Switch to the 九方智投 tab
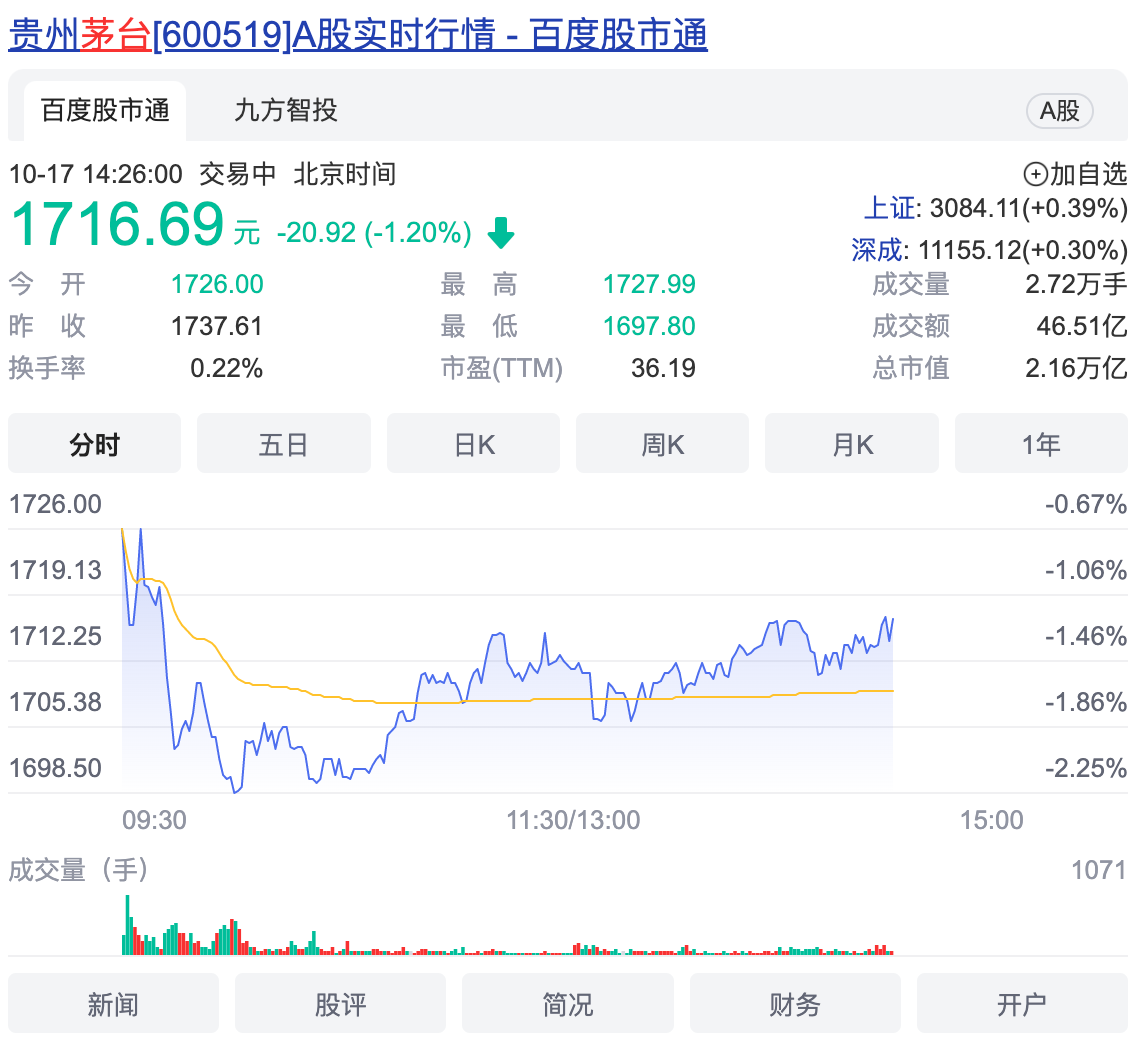1140x1046 pixels. [285, 110]
